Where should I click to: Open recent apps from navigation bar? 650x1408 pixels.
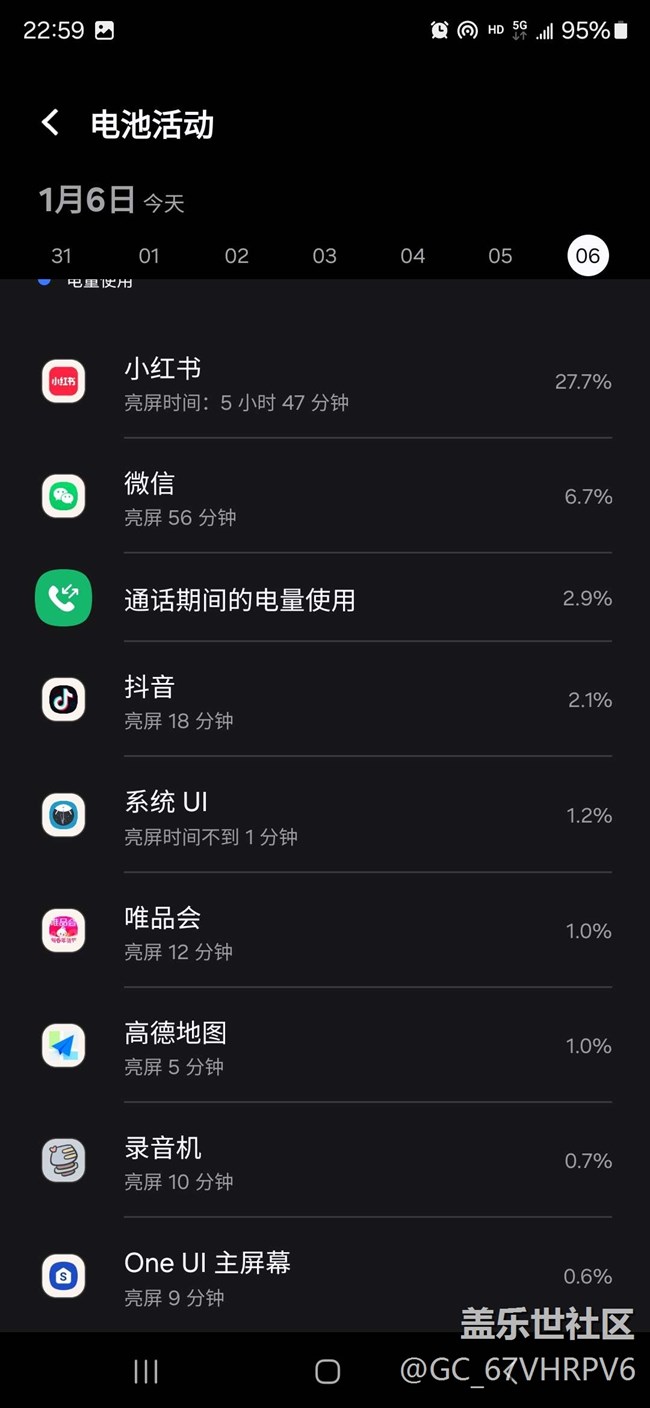pos(146,1371)
